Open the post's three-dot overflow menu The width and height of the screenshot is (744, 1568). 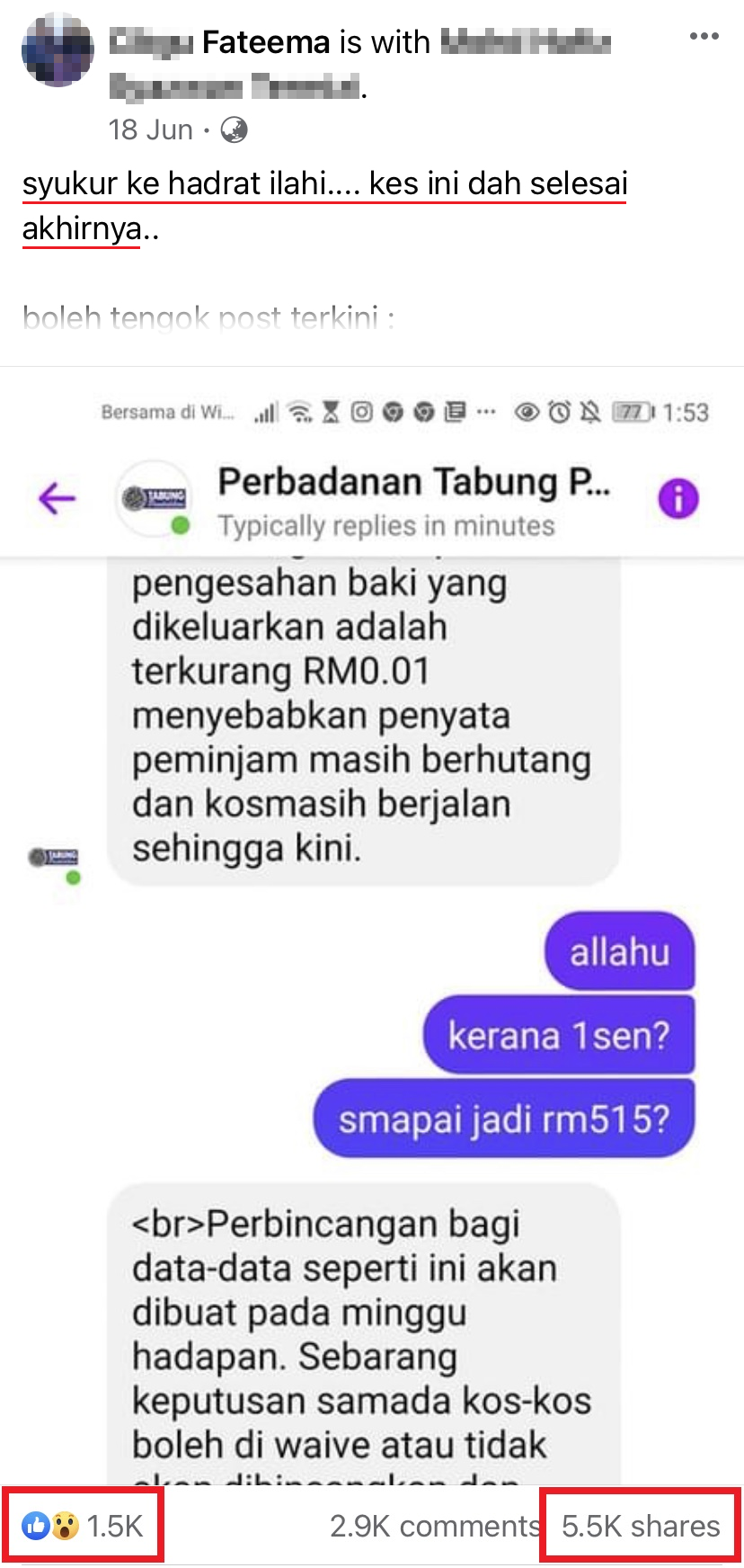[x=704, y=37]
